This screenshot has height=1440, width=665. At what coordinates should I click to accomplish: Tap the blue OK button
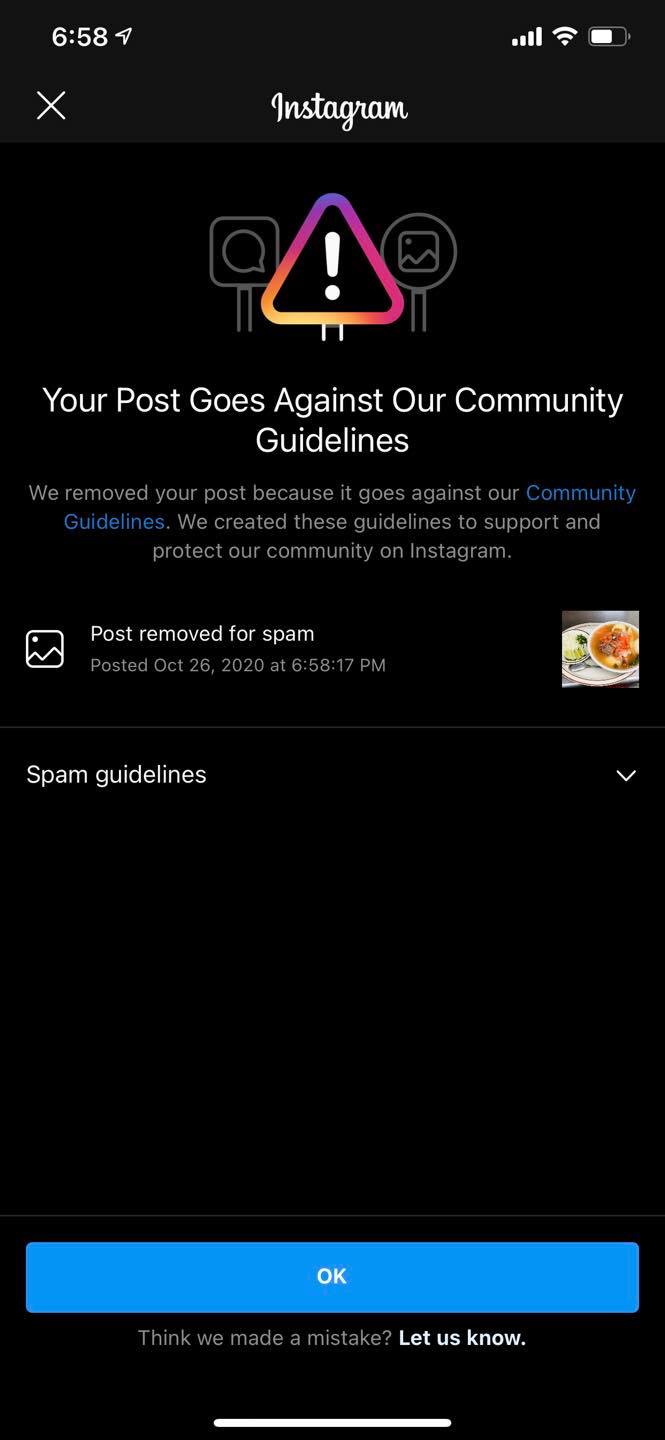332,1276
